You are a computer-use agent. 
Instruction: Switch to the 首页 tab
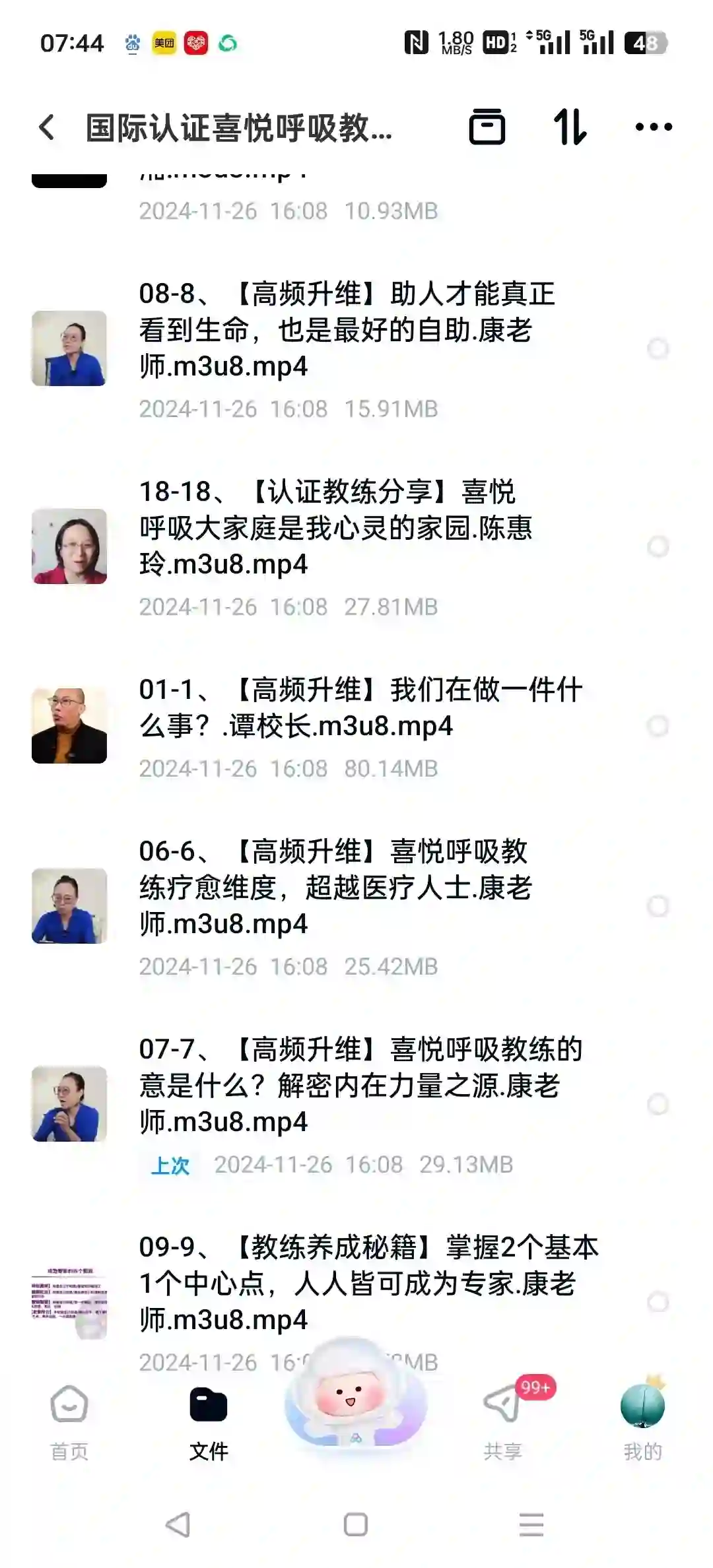click(69, 1422)
